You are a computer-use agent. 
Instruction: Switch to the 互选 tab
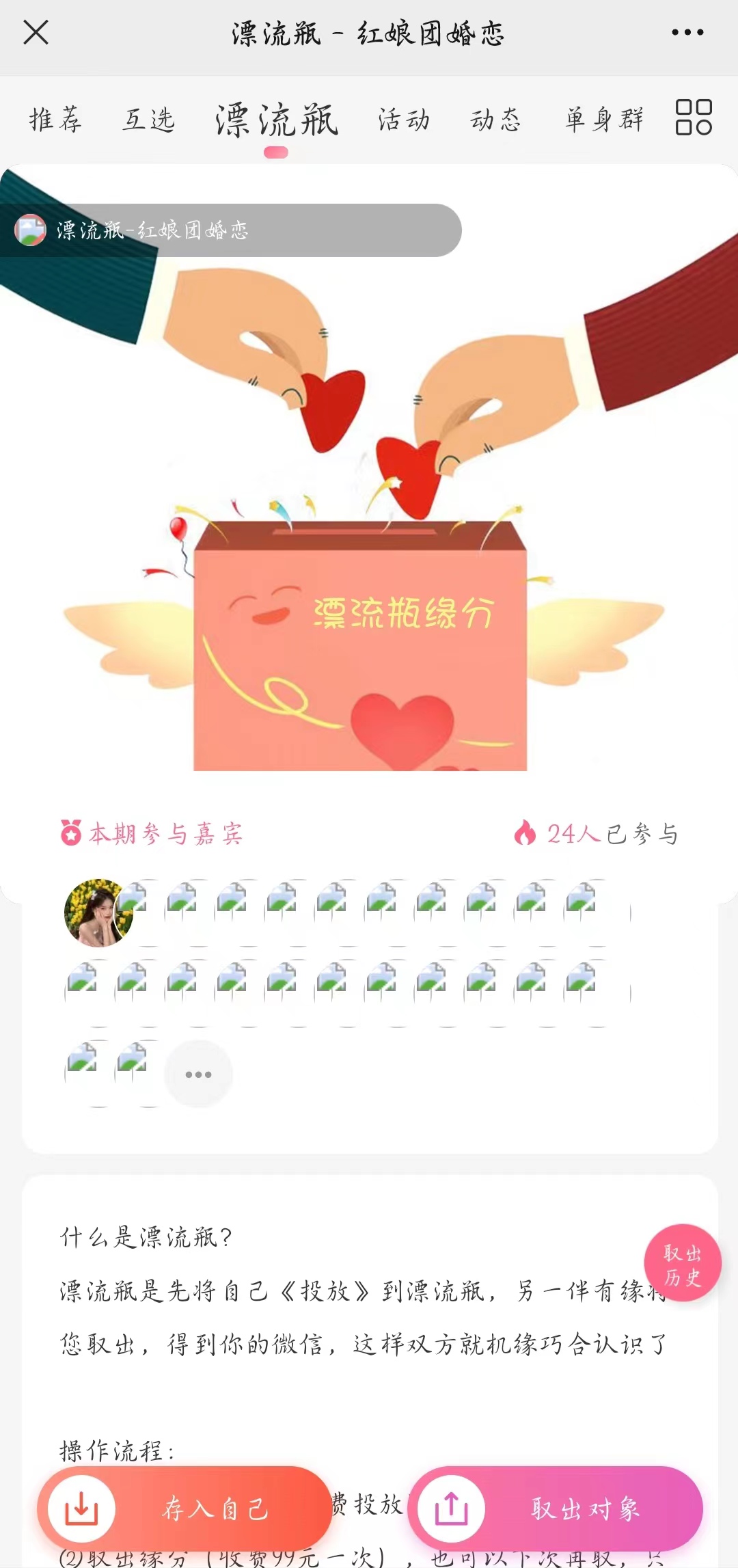(x=149, y=120)
